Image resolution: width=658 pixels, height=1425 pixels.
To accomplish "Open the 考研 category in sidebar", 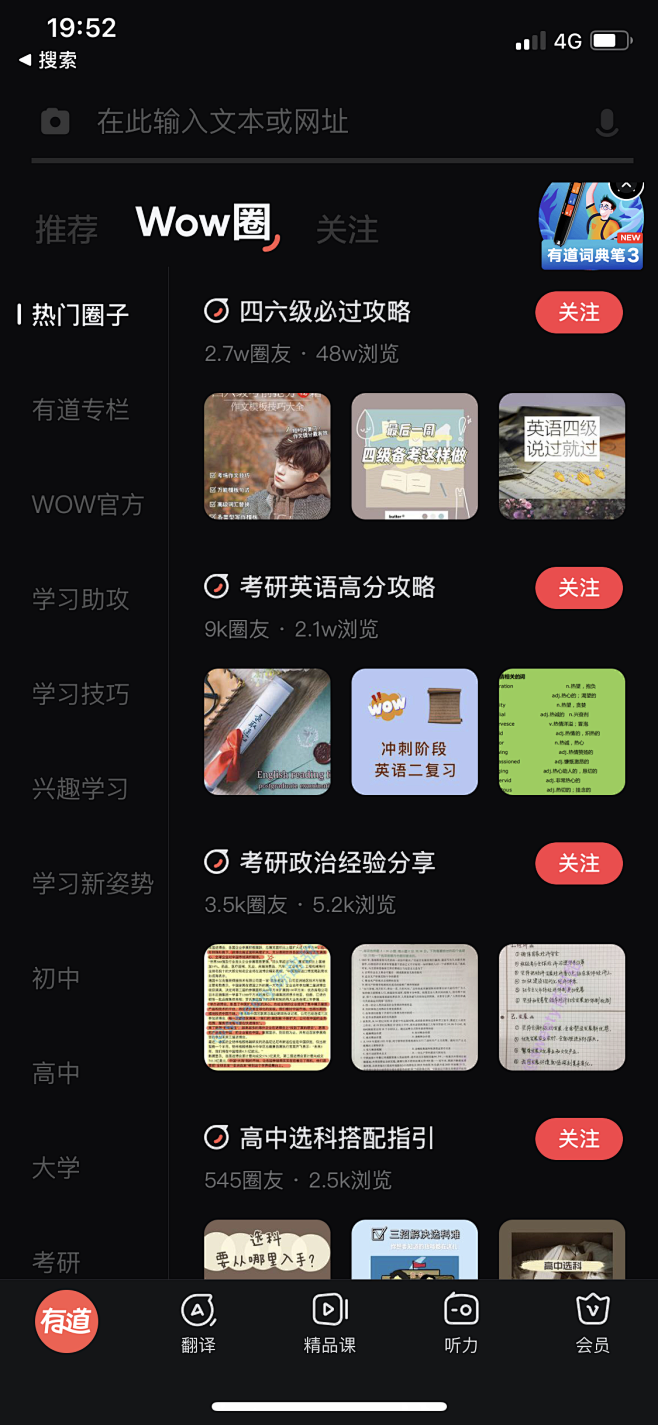I will pos(56,1262).
